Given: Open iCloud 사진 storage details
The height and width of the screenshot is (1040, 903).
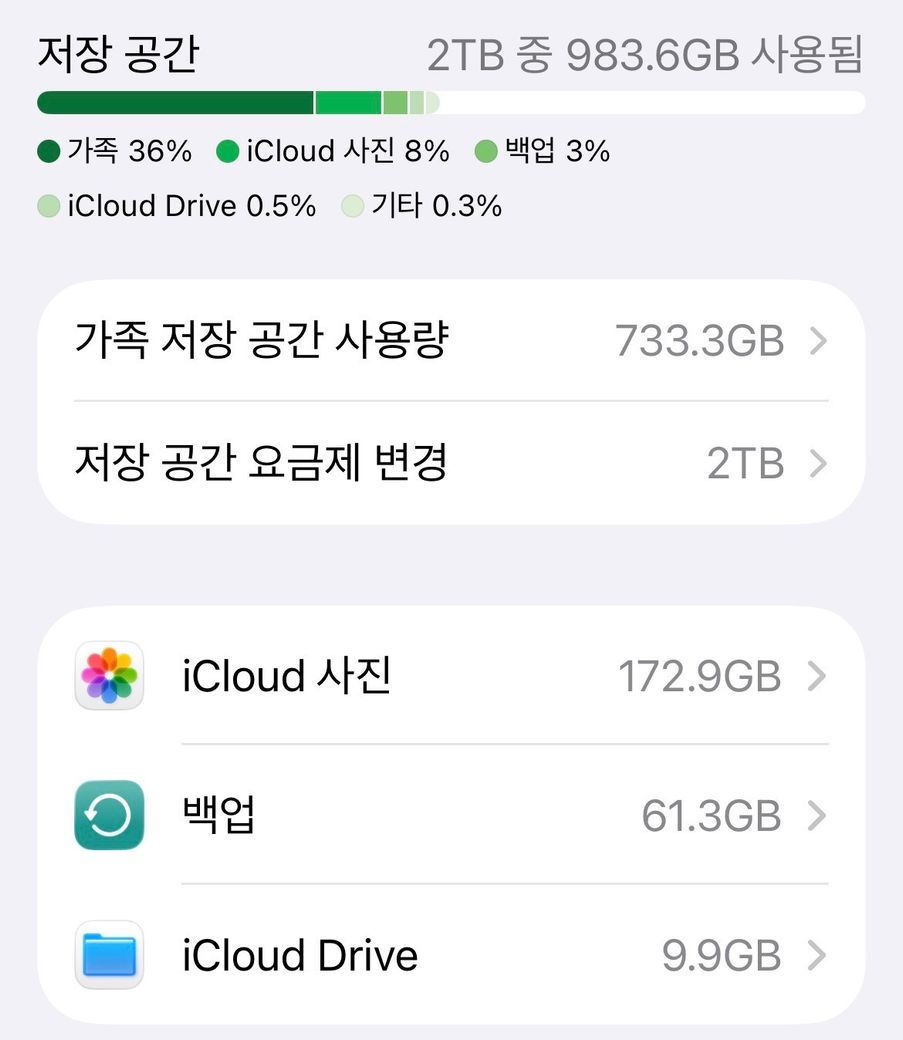Looking at the screenshot, I should (450, 677).
